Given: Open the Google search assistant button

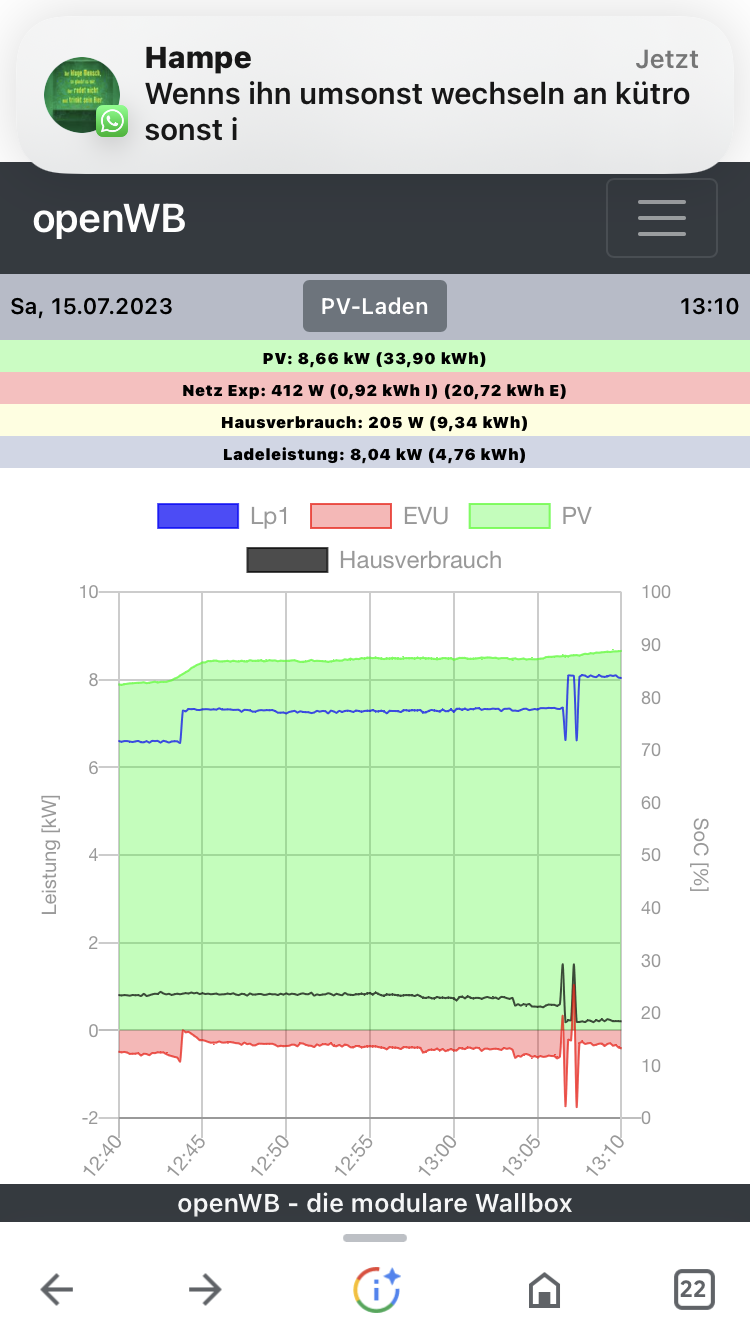Looking at the screenshot, I should (x=376, y=1290).
